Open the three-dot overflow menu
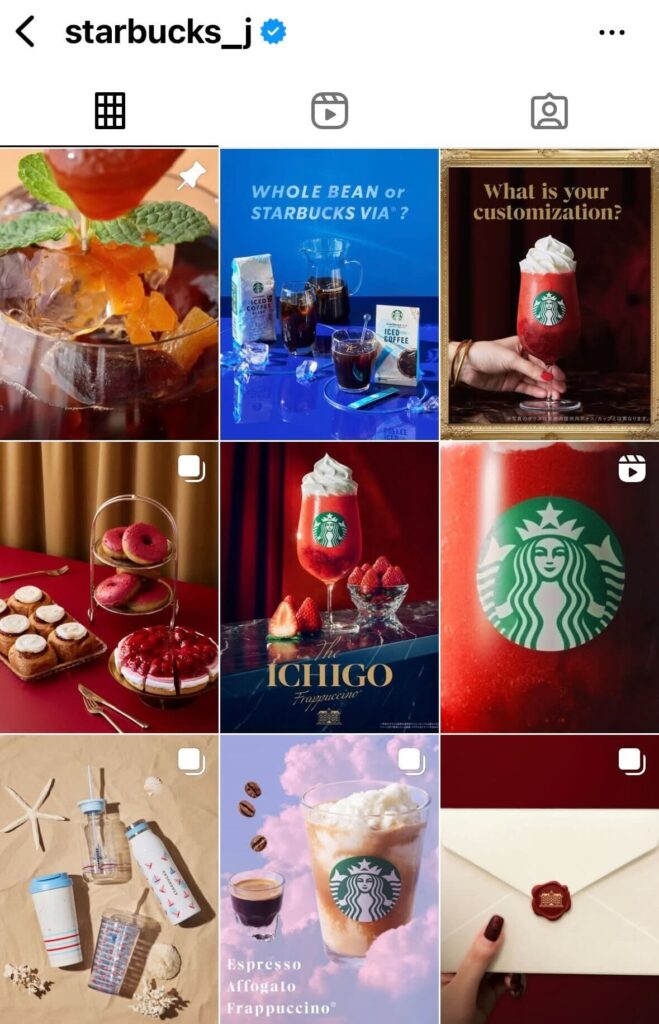The image size is (659, 1024). click(611, 33)
